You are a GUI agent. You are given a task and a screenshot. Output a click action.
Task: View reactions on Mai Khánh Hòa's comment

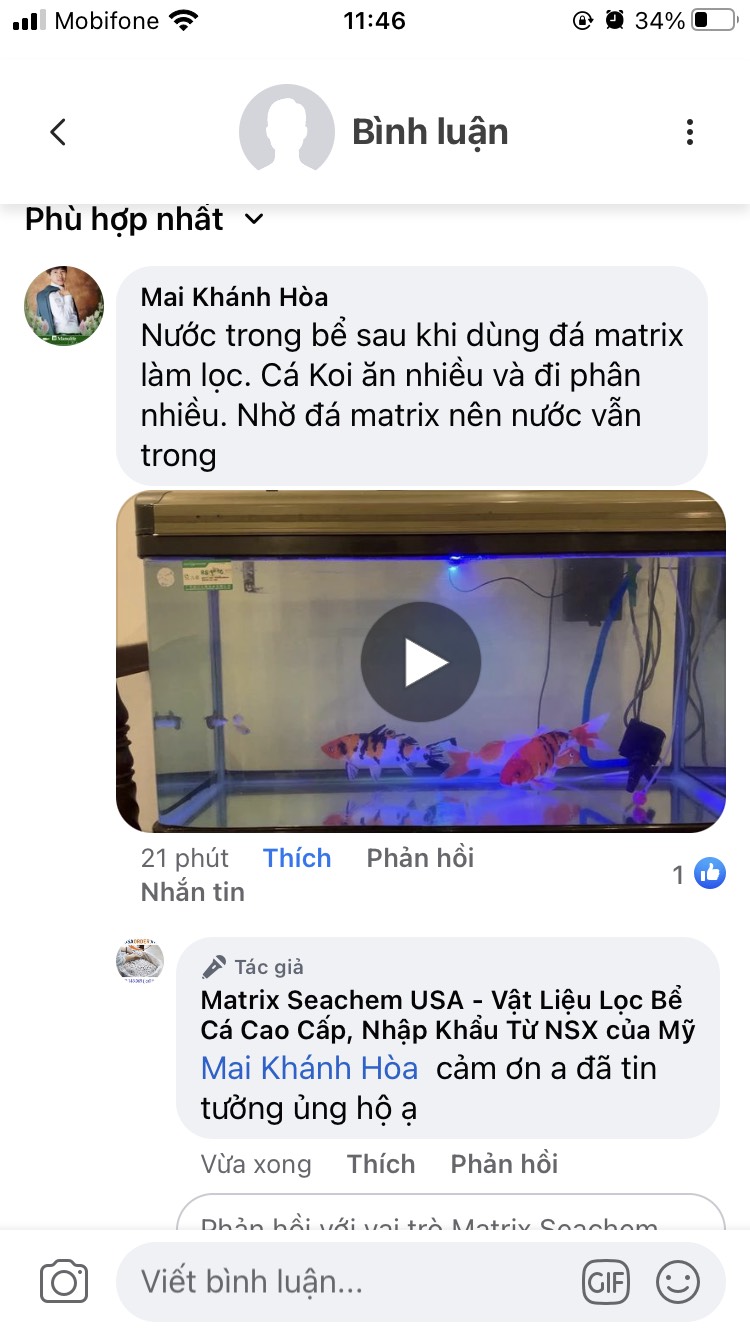(x=699, y=875)
